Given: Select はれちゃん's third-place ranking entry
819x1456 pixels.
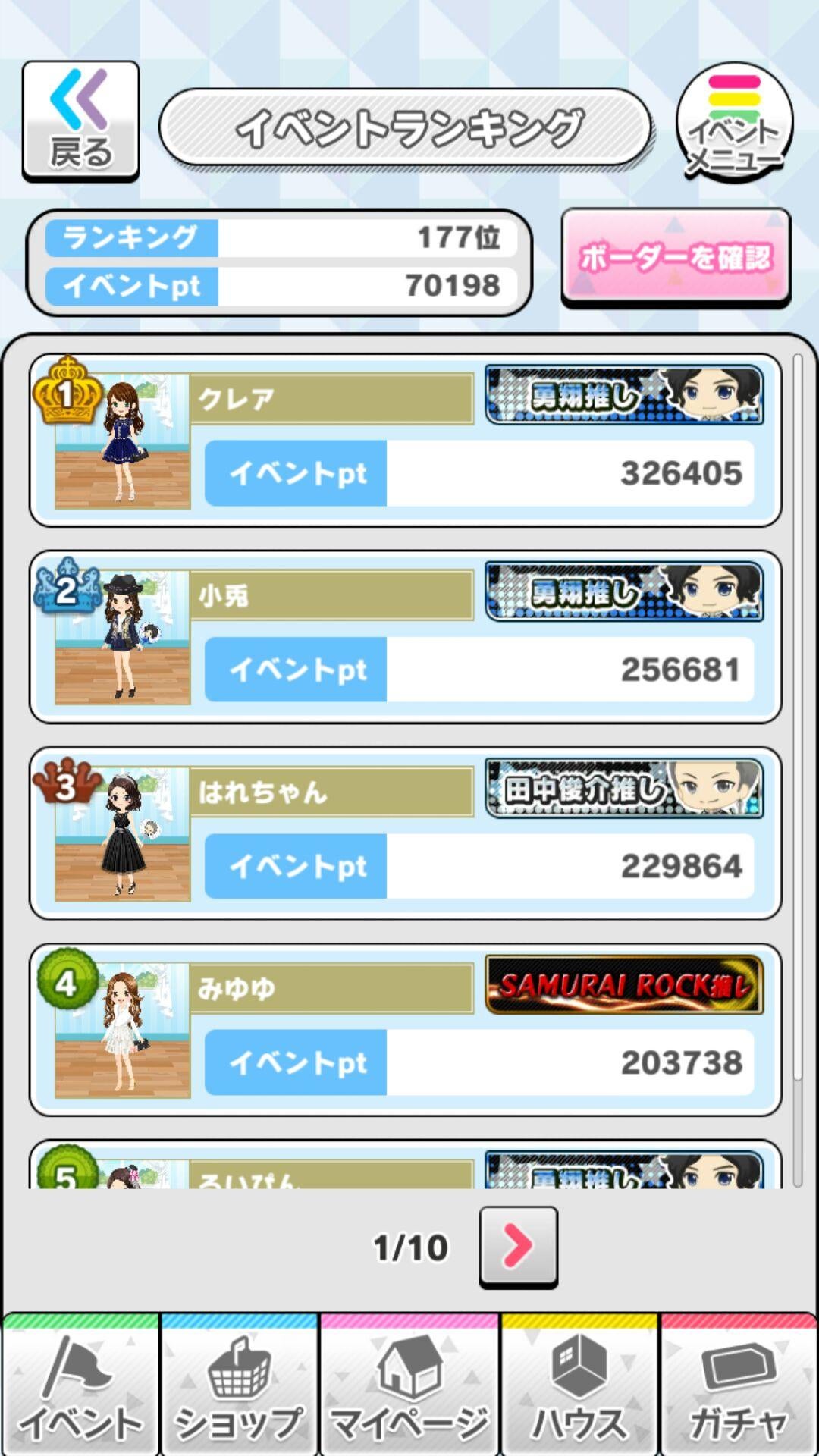Looking at the screenshot, I should click(405, 833).
